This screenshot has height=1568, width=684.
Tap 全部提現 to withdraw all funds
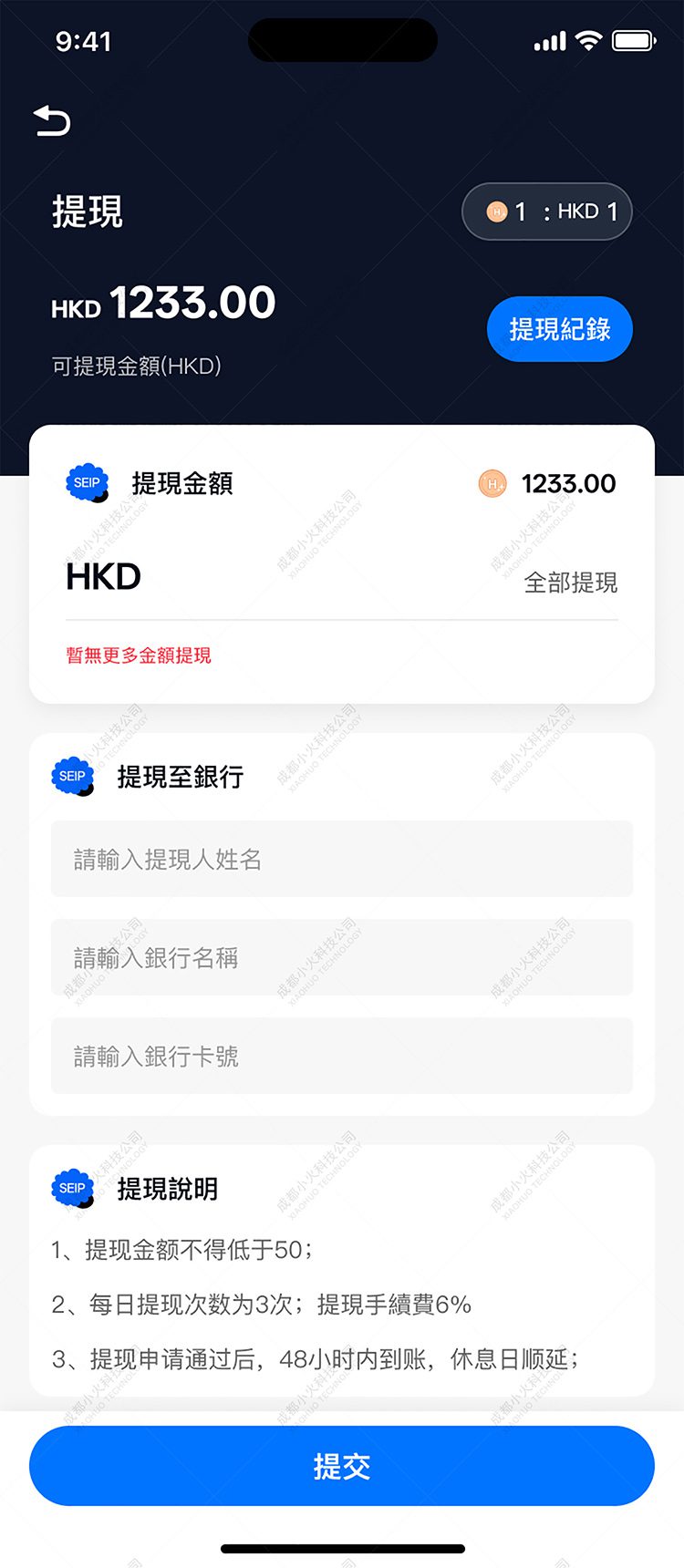tap(571, 582)
